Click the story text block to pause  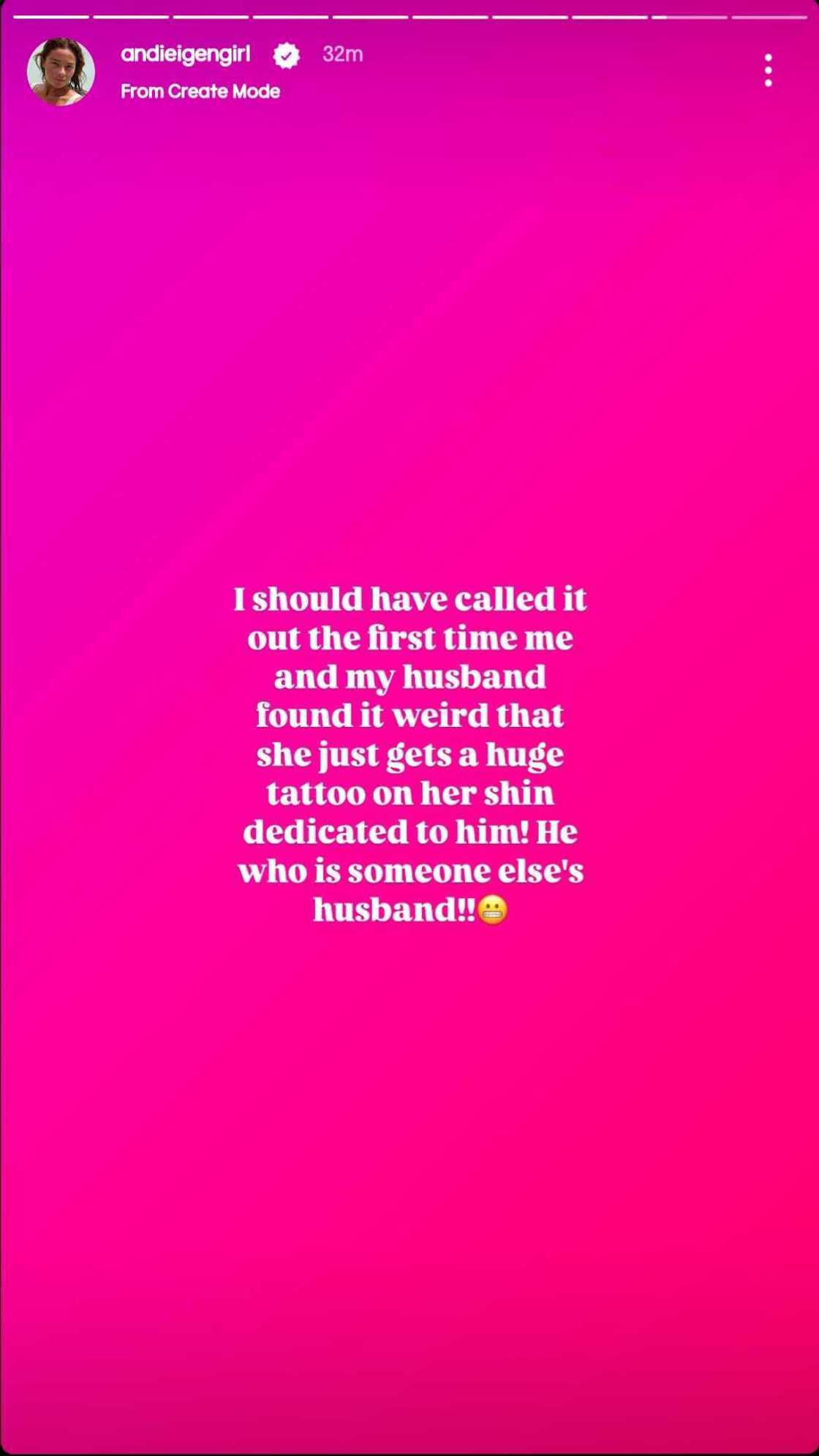(x=409, y=753)
